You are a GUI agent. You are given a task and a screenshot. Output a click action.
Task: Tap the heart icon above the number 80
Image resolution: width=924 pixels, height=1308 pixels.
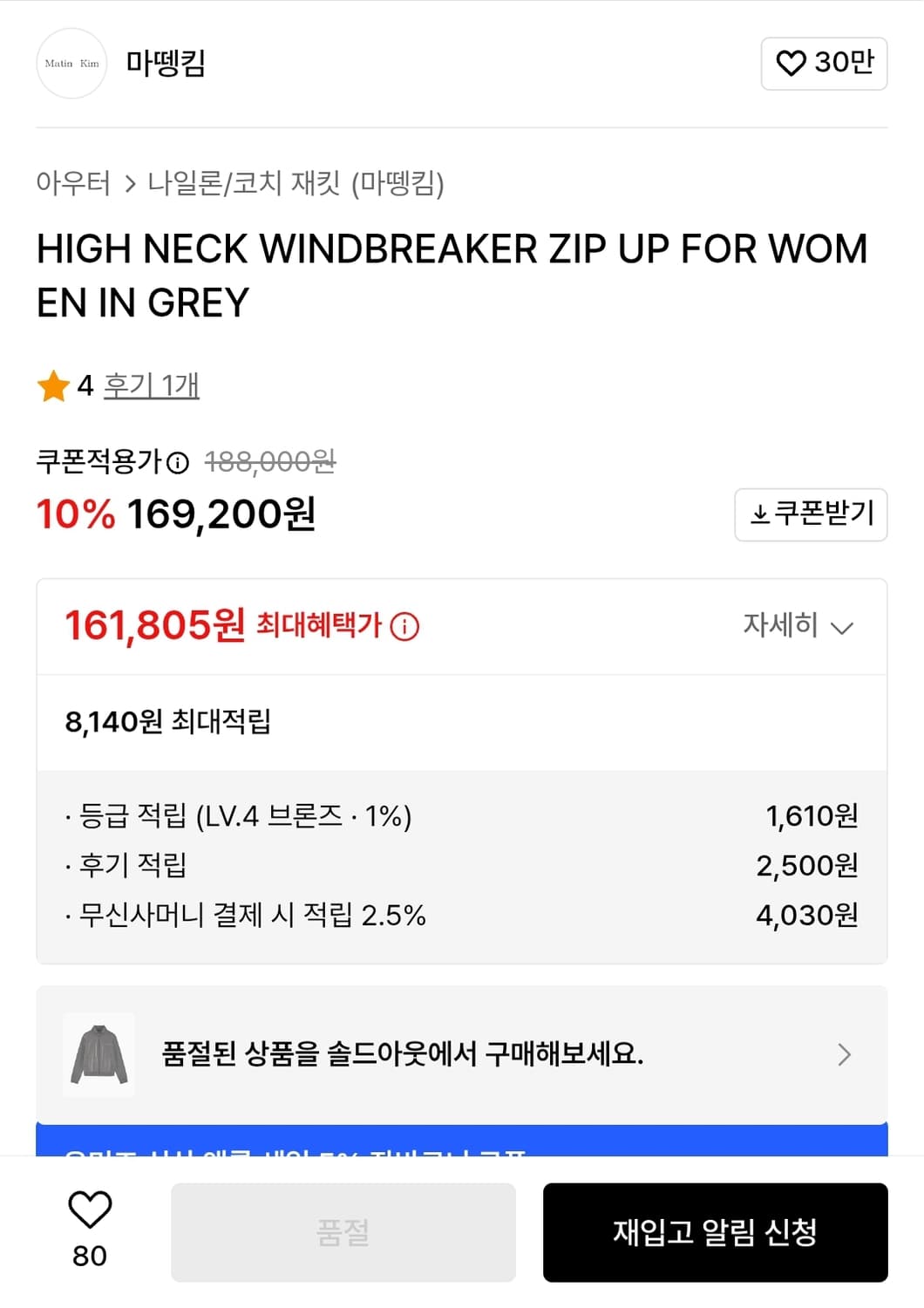point(90,1211)
